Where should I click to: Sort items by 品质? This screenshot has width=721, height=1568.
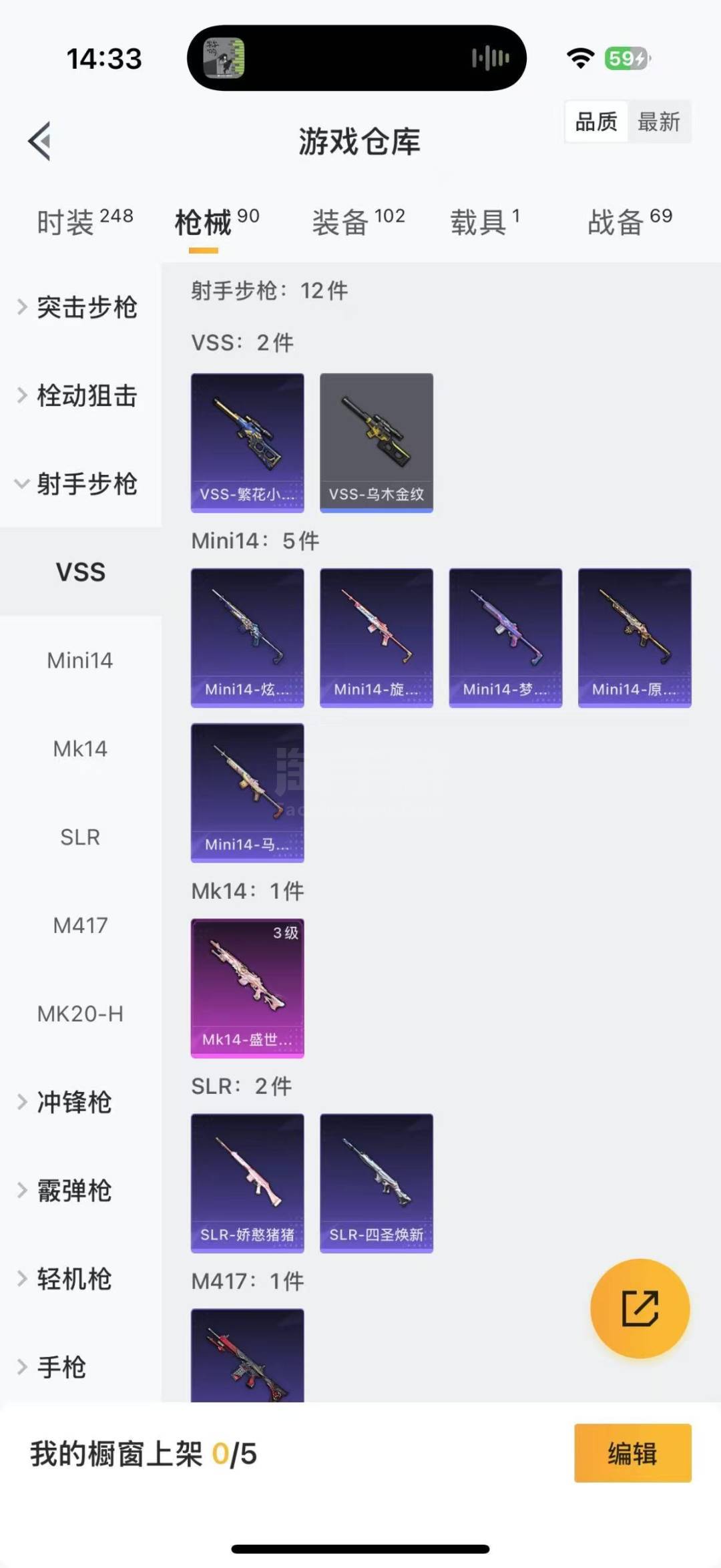pos(596,122)
